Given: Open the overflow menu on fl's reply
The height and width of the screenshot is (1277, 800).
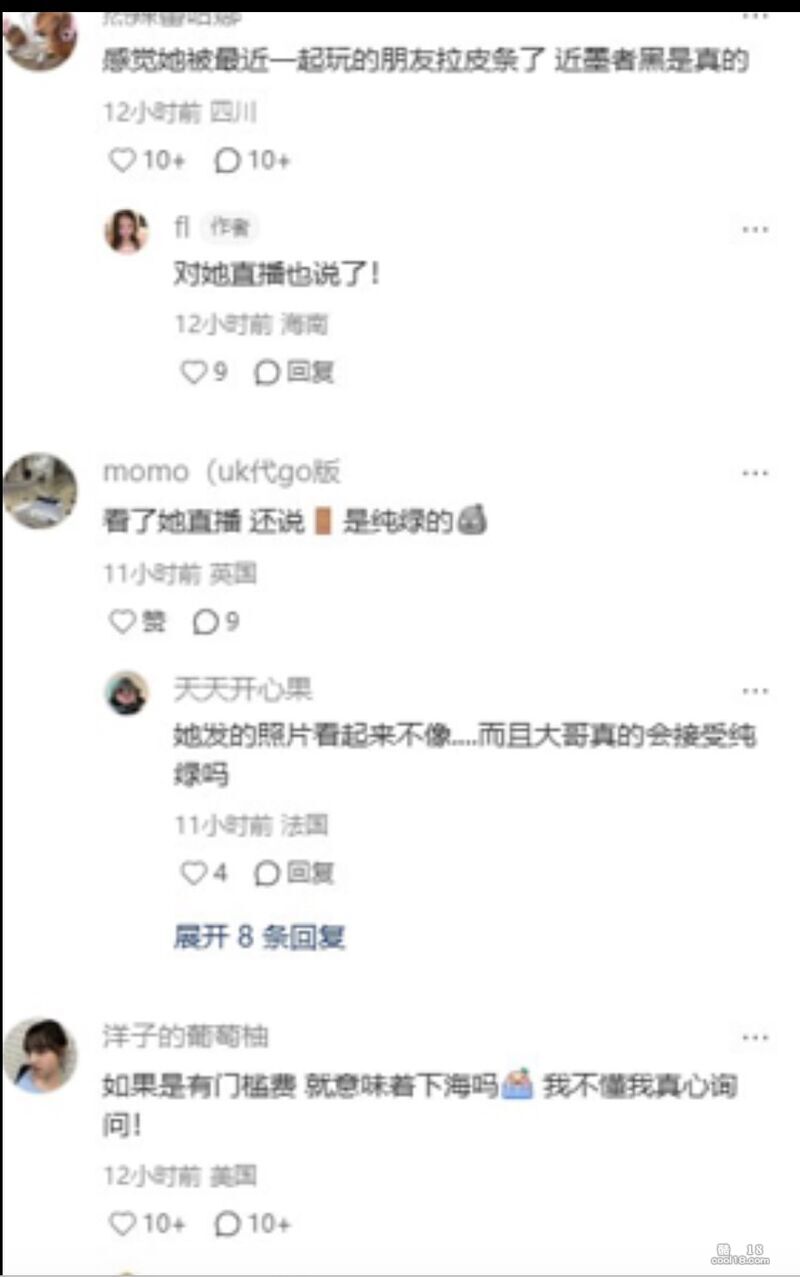Looking at the screenshot, I should (755, 229).
